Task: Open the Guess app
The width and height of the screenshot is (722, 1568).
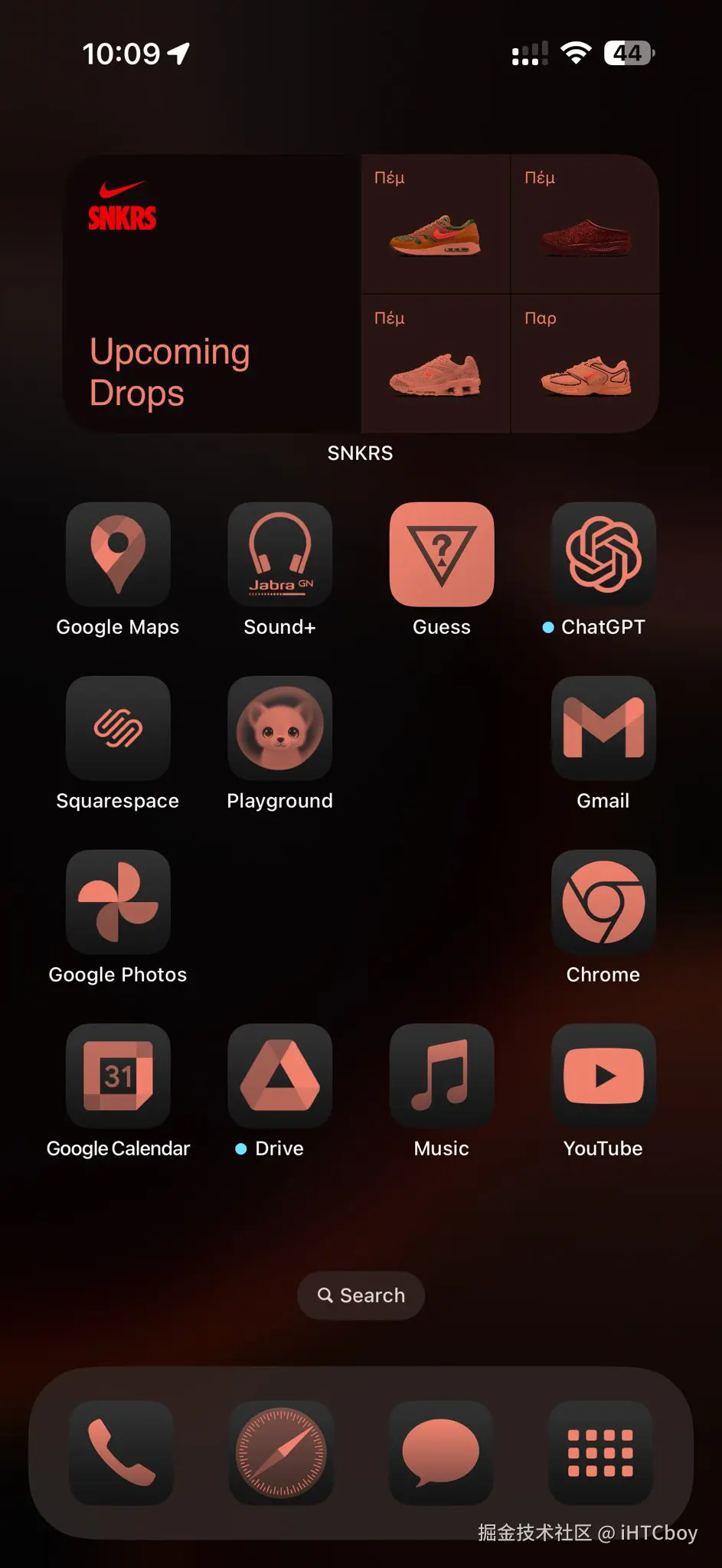Action: coord(442,555)
